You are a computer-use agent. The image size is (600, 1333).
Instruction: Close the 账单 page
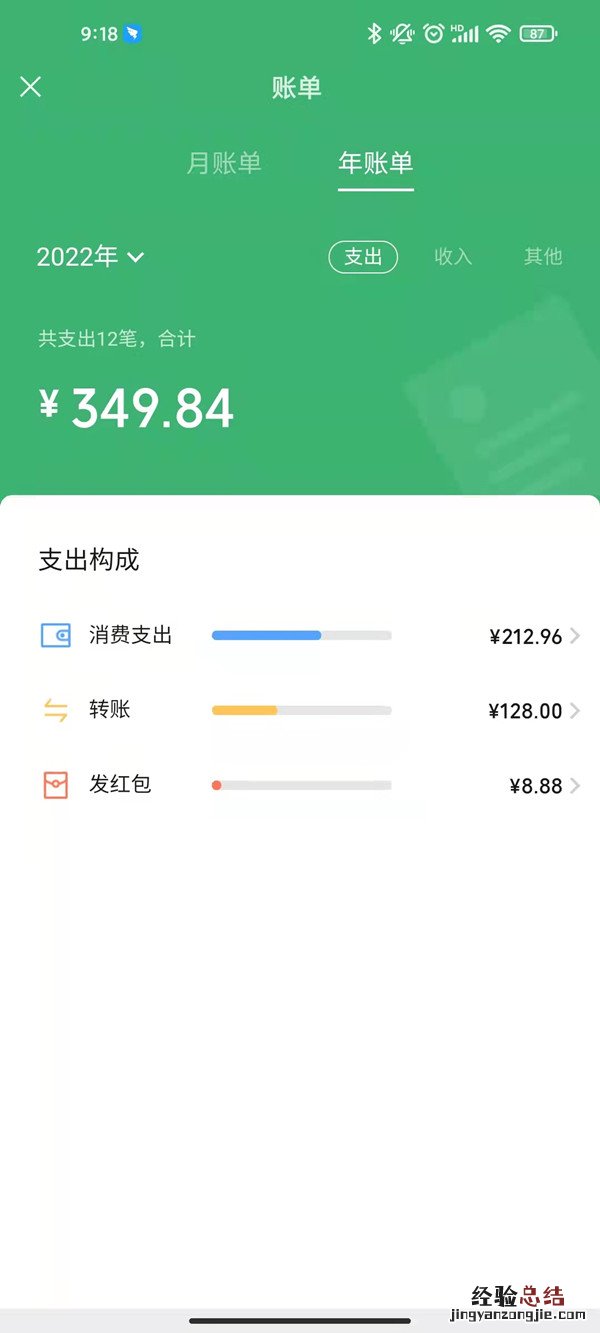[31, 87]
